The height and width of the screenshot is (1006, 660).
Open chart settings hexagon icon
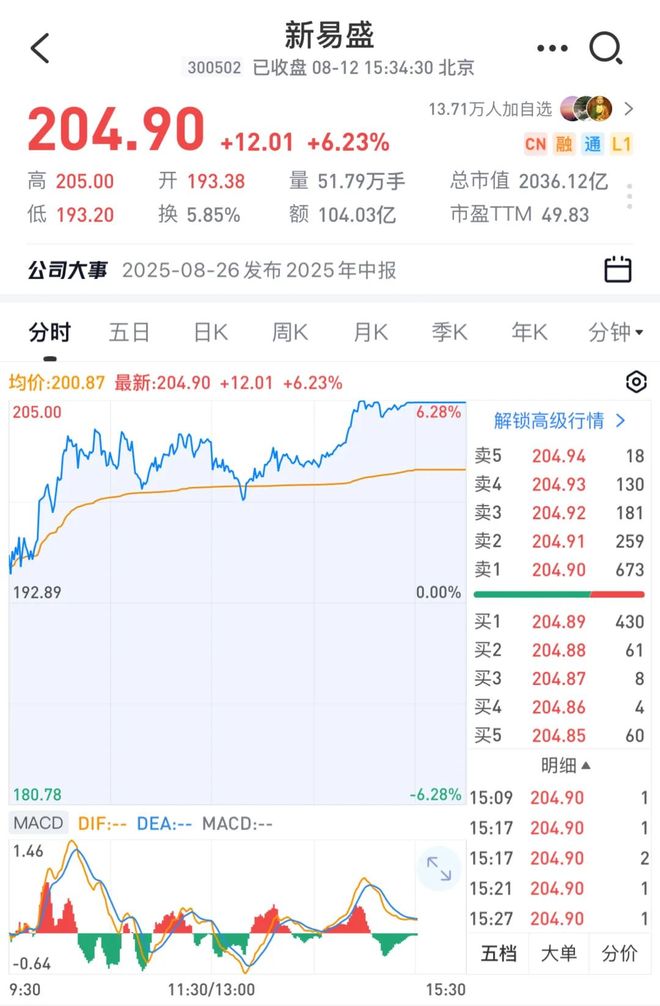(635, 382)
